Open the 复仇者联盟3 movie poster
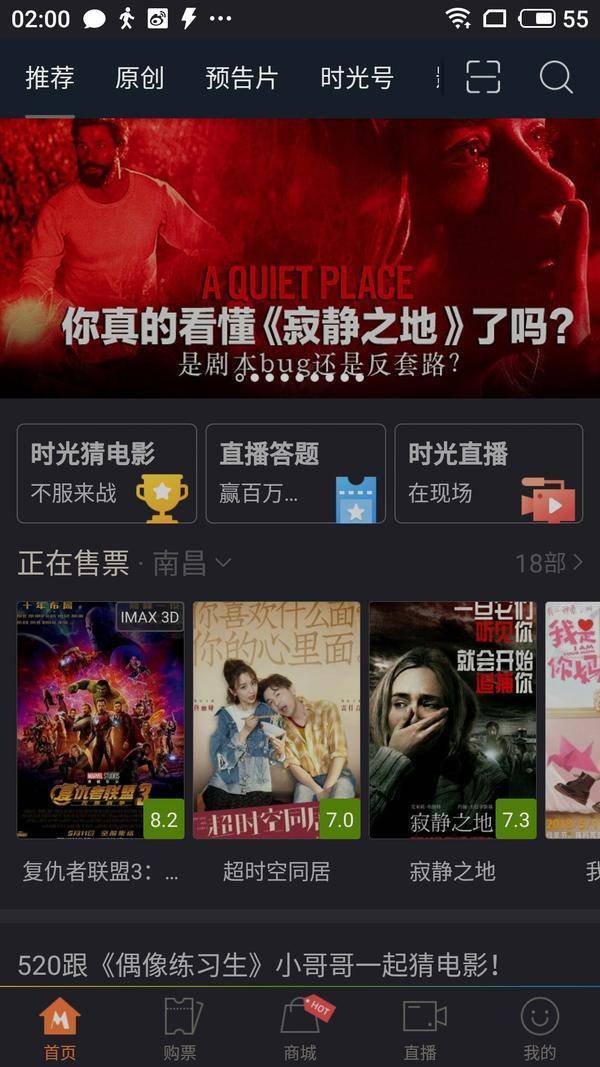 [100, 720]
